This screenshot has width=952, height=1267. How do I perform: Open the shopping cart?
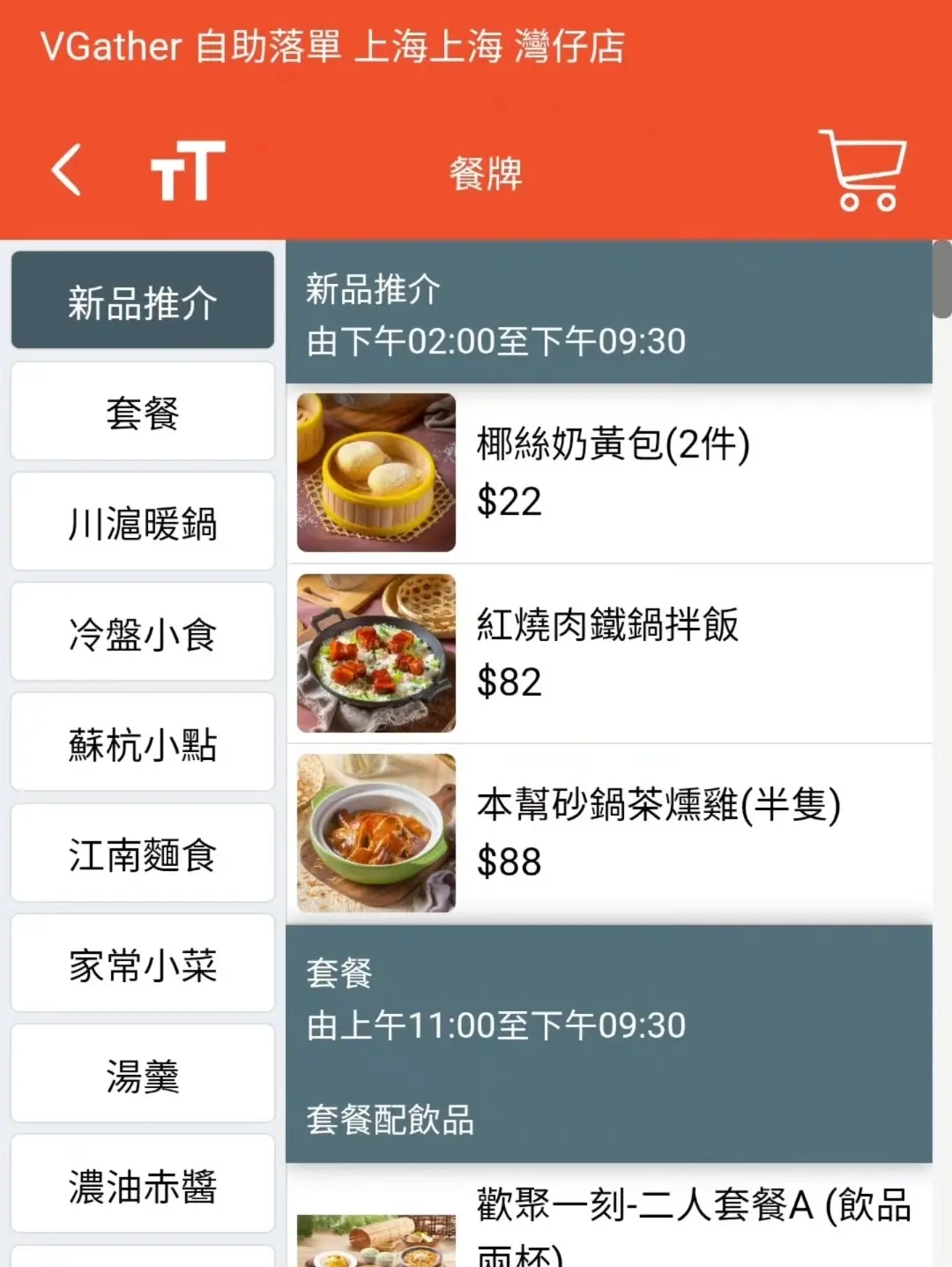pyautogui.click(x=863, y=170)
